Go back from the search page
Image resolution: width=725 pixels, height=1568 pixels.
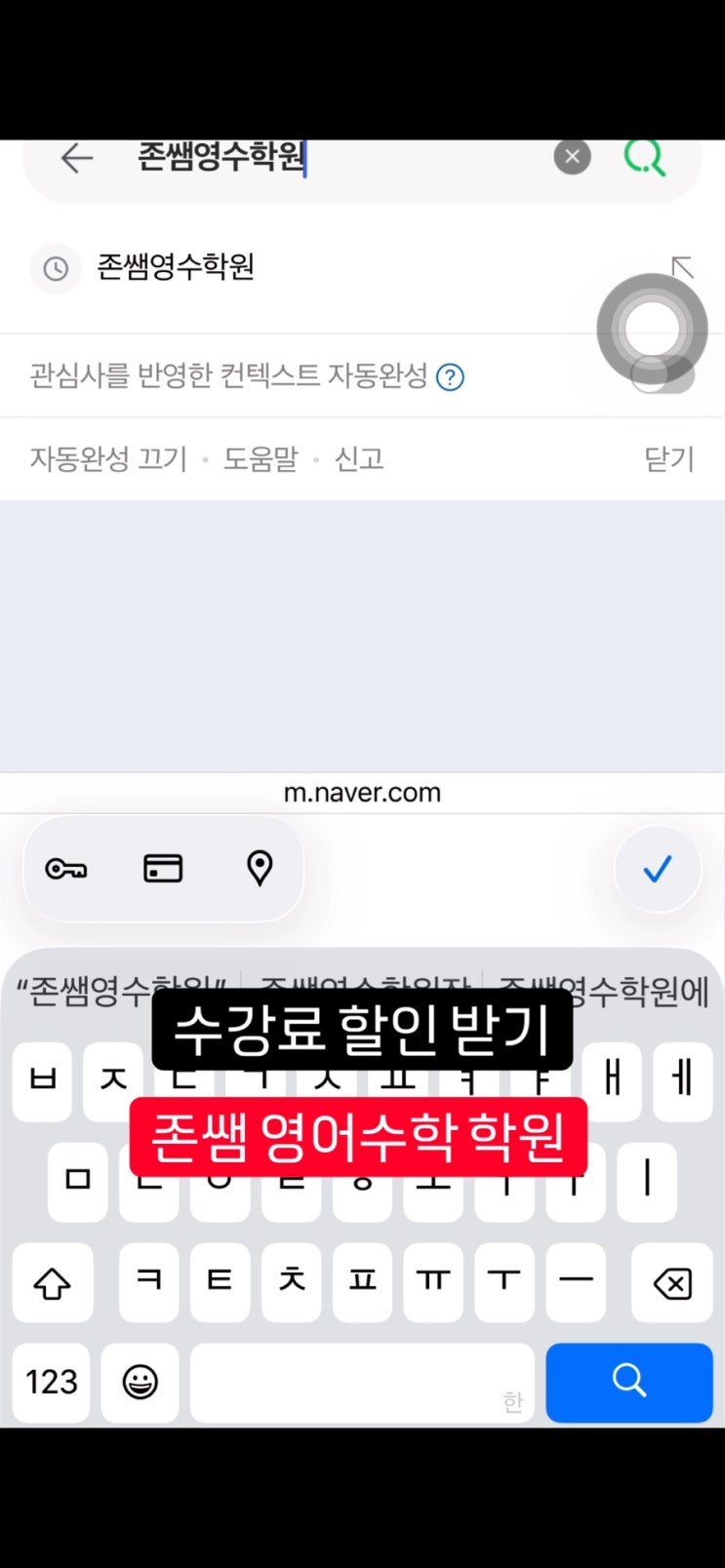click(x=76, y=158)
